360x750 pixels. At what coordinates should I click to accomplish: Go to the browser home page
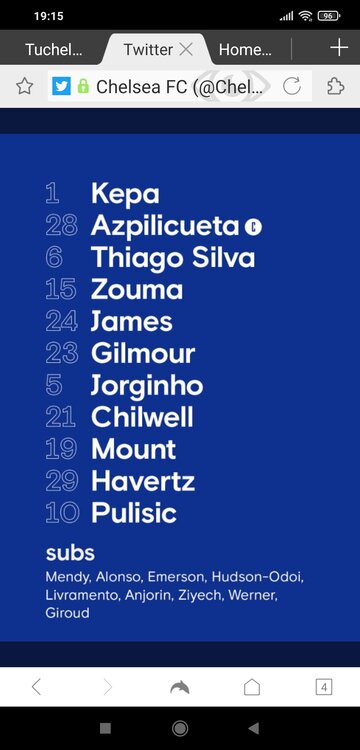click(x=252, y=687)
